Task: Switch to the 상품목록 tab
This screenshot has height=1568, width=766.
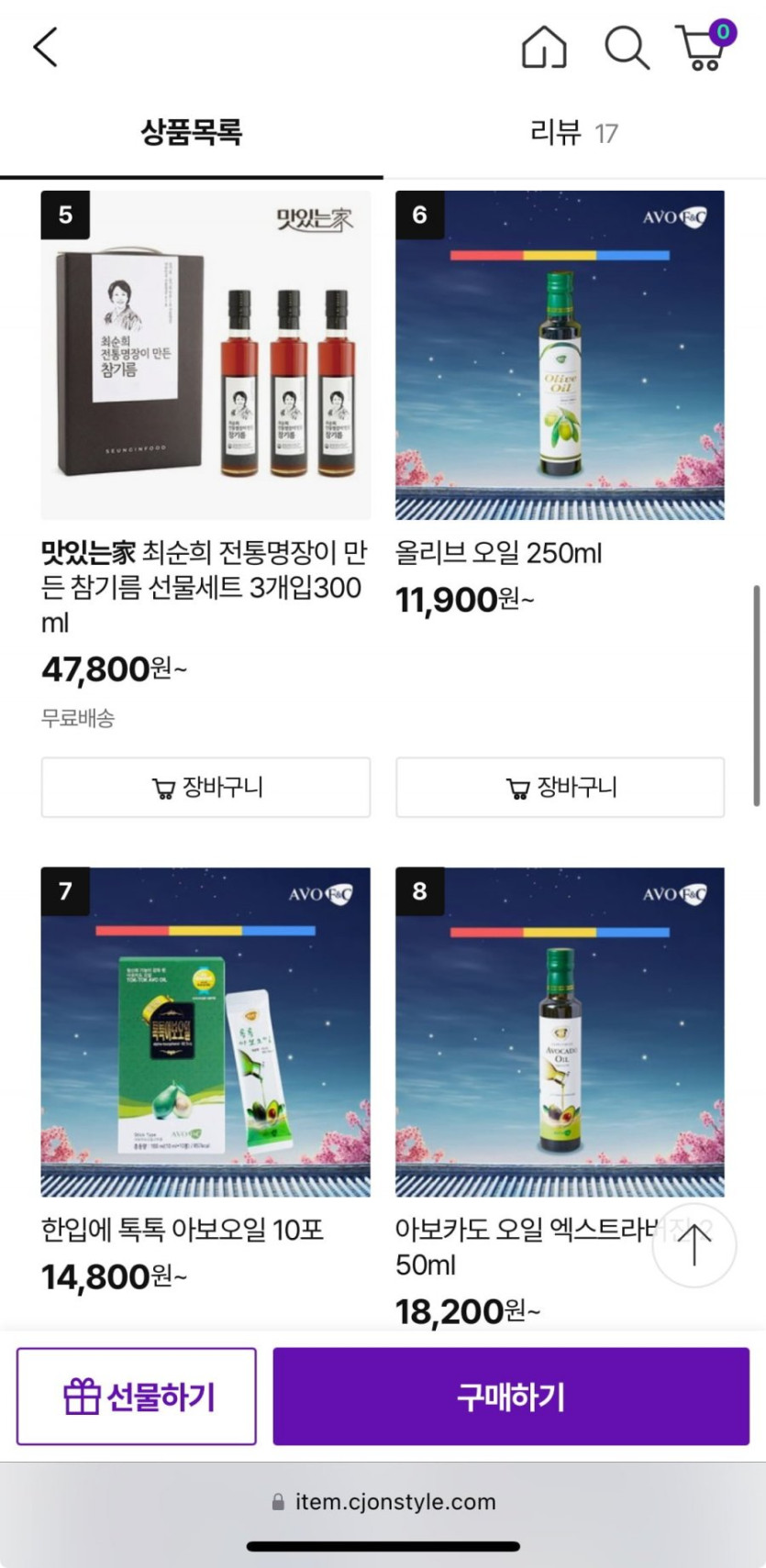Action: 191,133
